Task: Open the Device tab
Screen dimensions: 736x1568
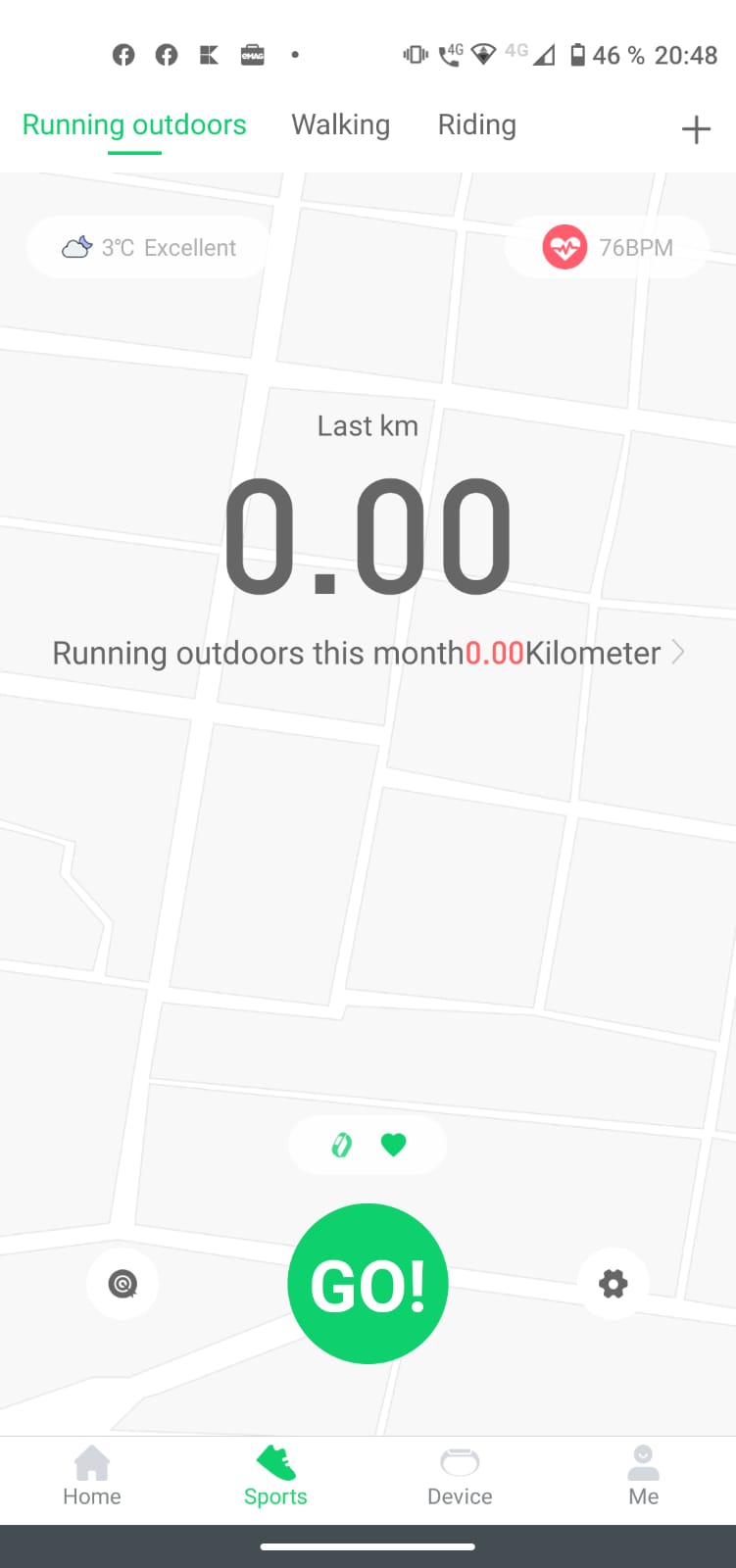Action: (x=460, y=1476)
